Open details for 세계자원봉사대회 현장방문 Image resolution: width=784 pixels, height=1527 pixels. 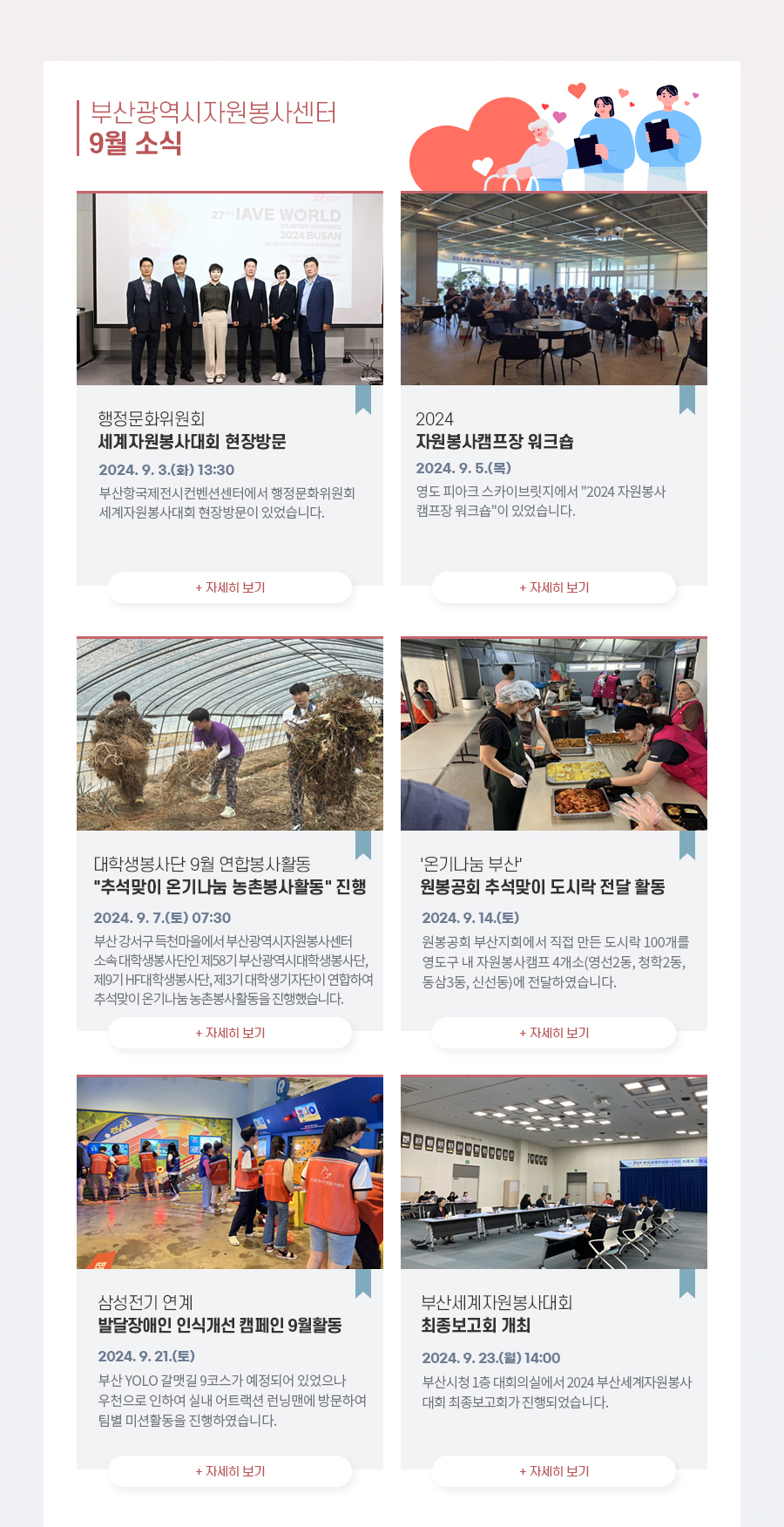(x=230, y=587)
